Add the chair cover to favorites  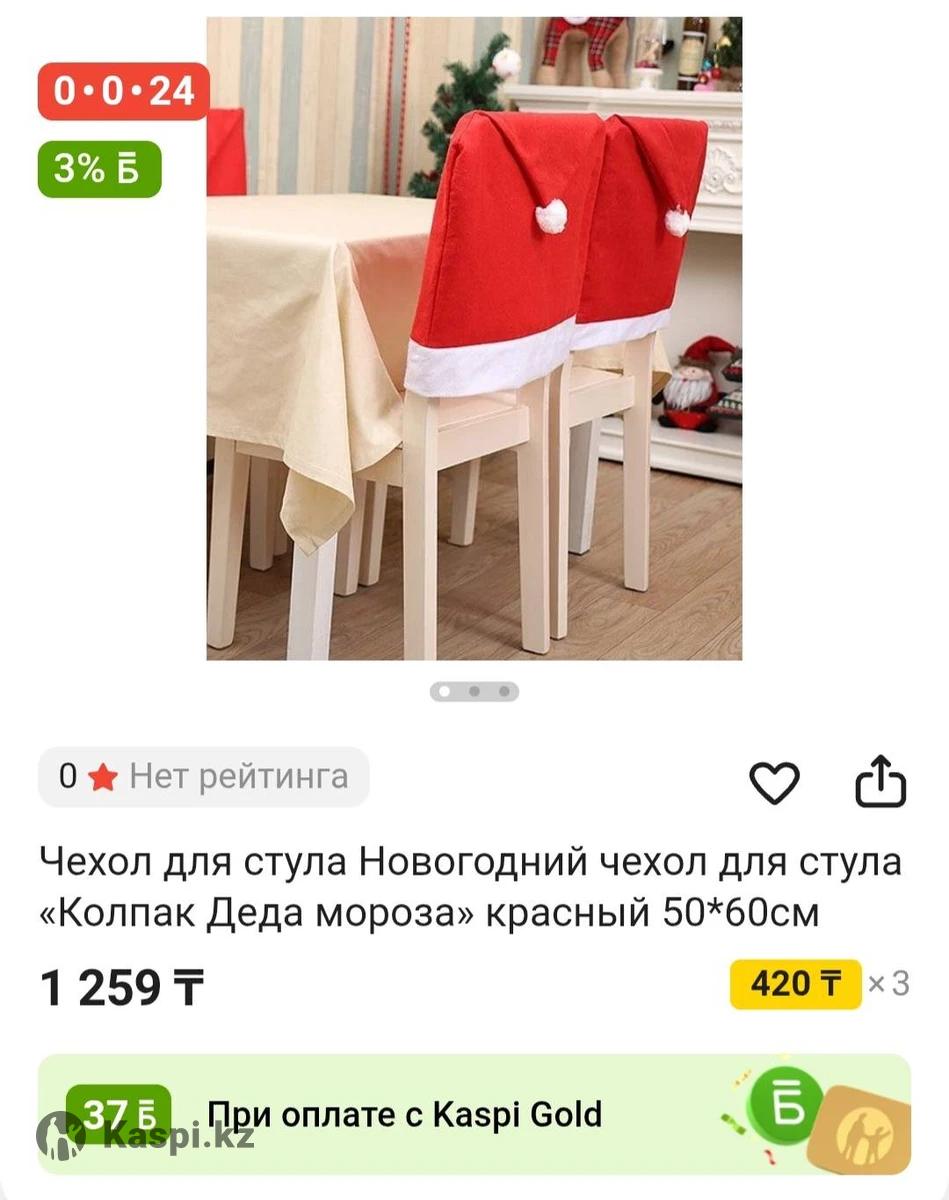774,782
